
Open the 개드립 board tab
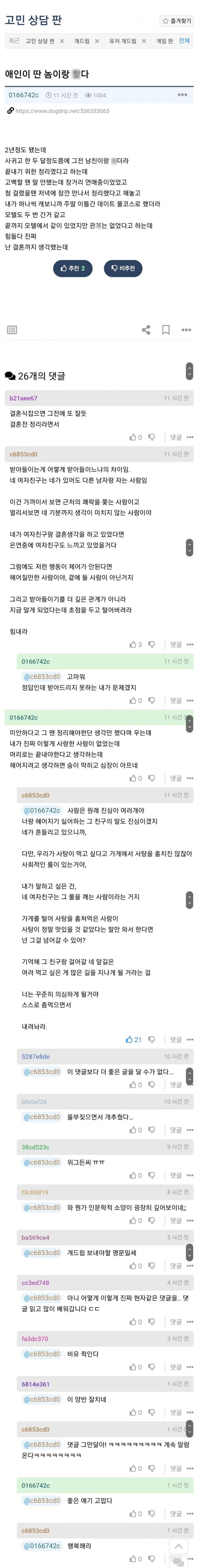coord(81,41)
